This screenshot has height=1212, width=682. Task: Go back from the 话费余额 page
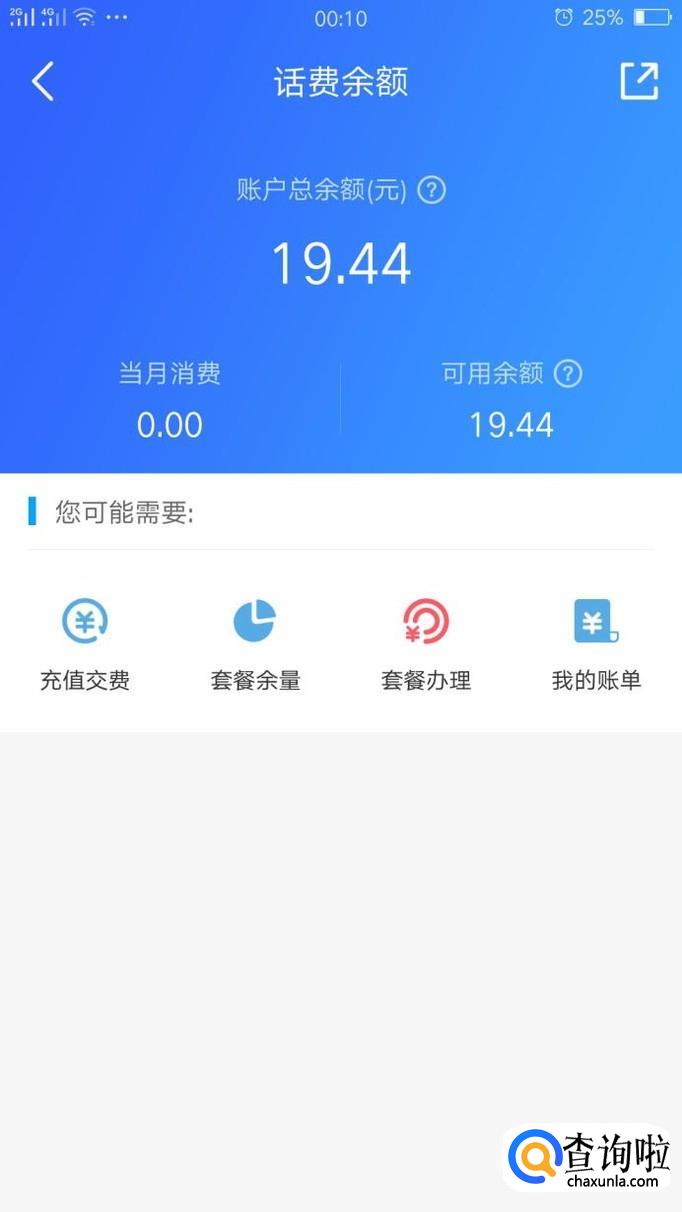tap(42, 81)
